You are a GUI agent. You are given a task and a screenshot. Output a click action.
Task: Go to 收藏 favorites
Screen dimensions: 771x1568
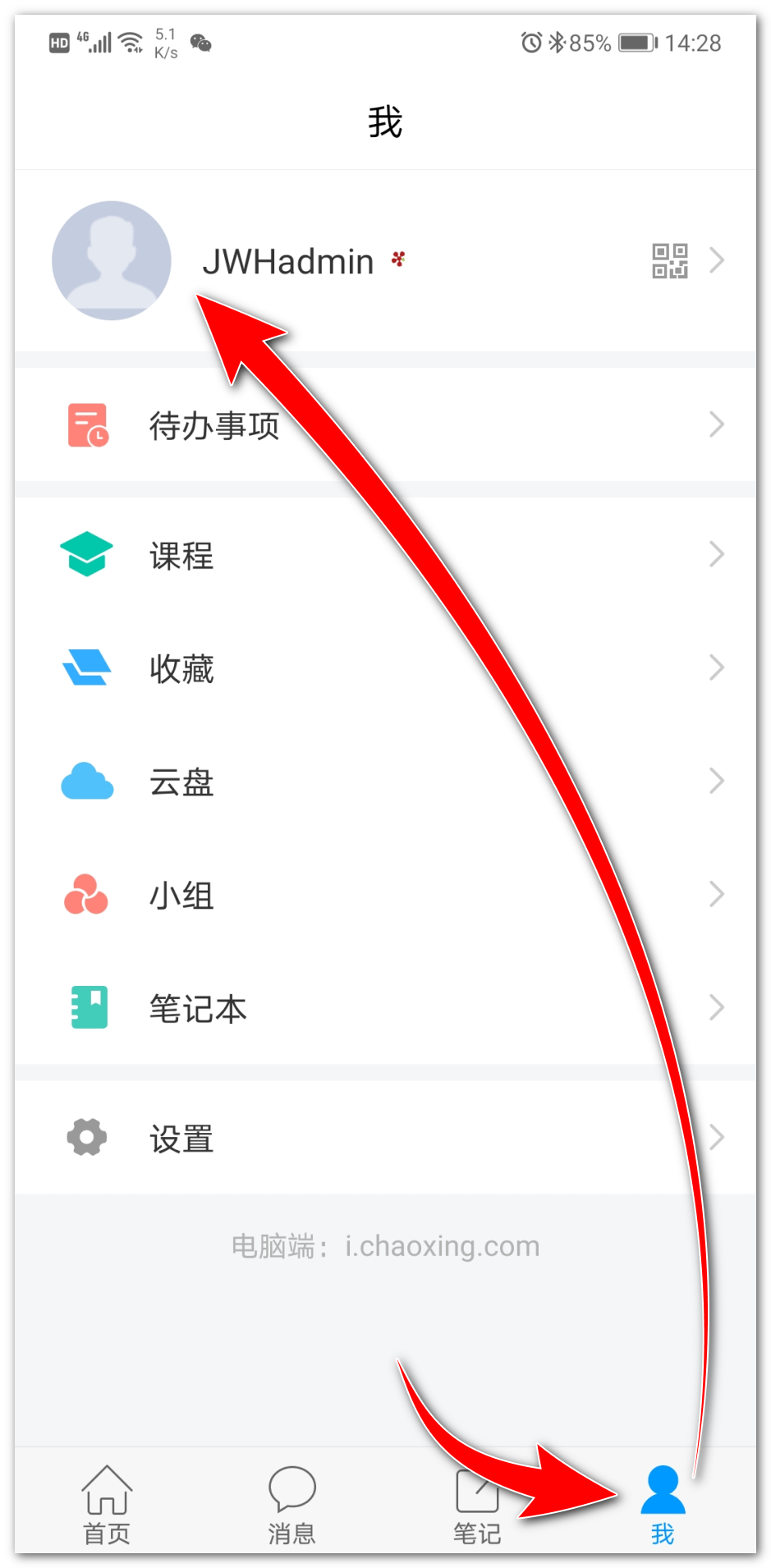pos(385,668)
